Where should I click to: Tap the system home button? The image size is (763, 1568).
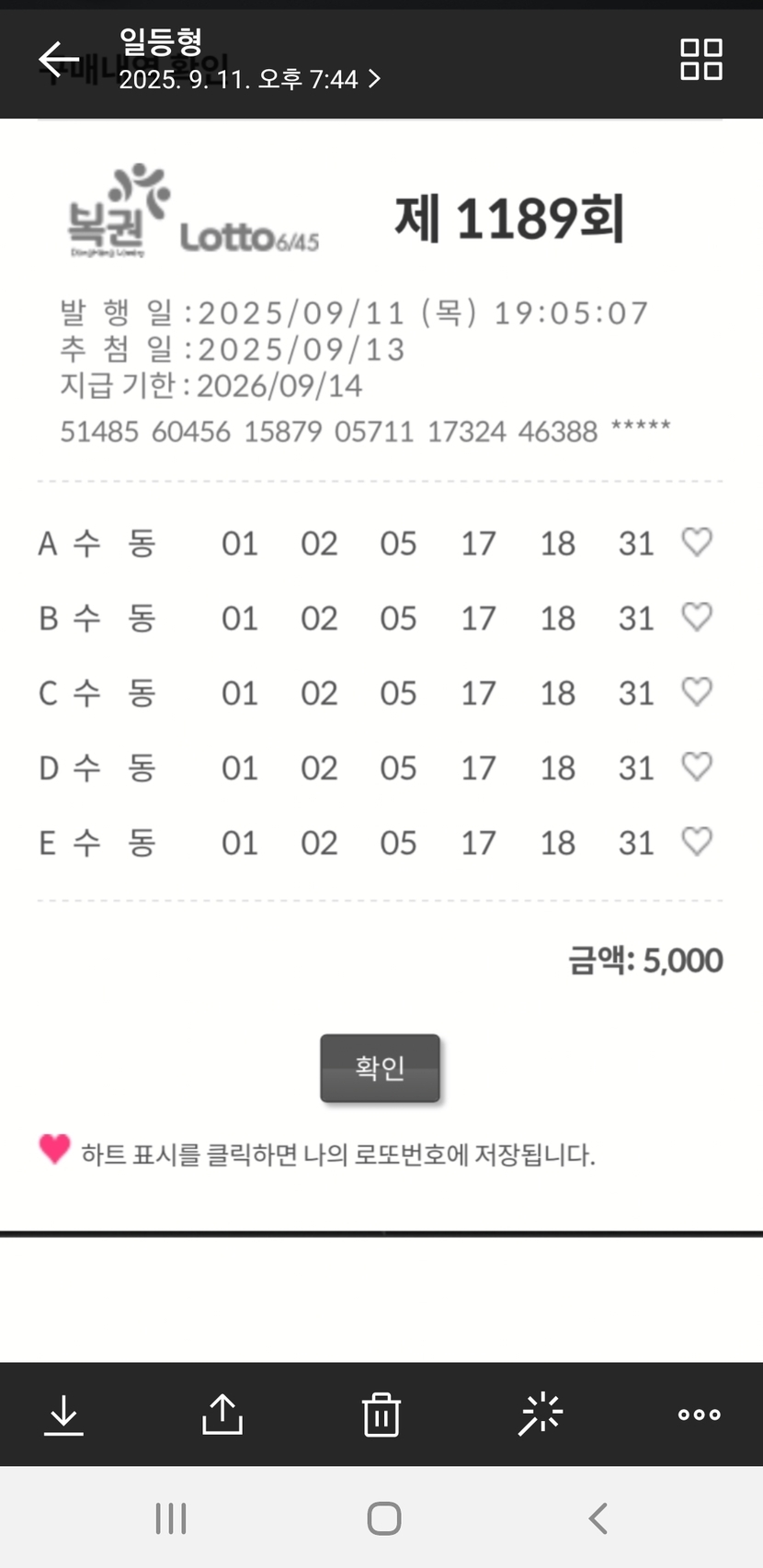pos(383,1518)
